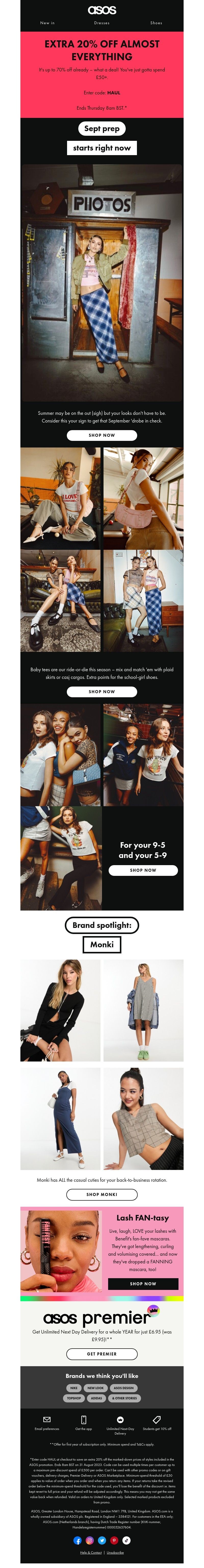Open the ASOS Design brand chip
The image size is (204, 1568).
pos(124,1388)
